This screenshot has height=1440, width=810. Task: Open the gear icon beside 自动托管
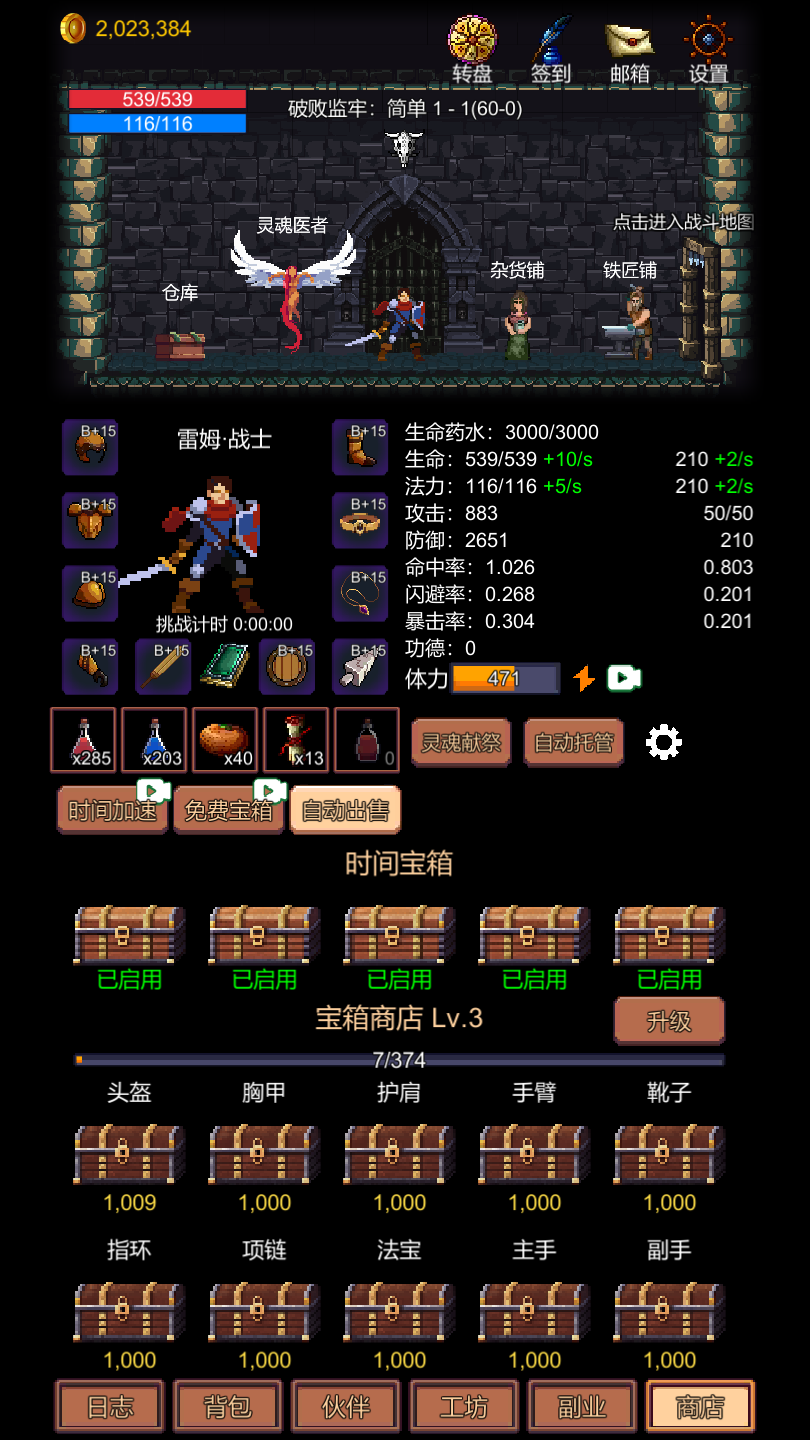(x=664, y=742)
